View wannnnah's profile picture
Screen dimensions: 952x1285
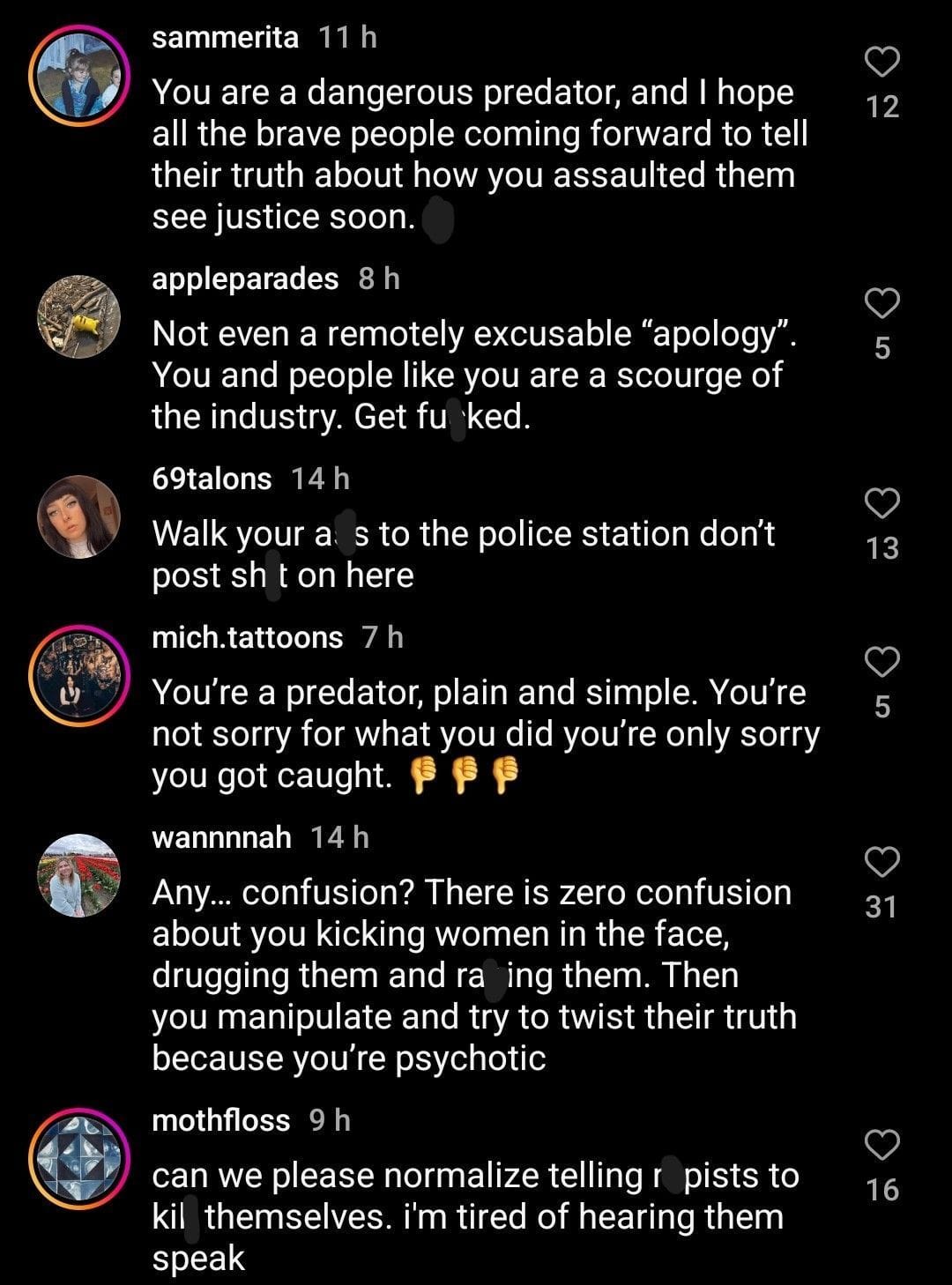coord(79,875)
